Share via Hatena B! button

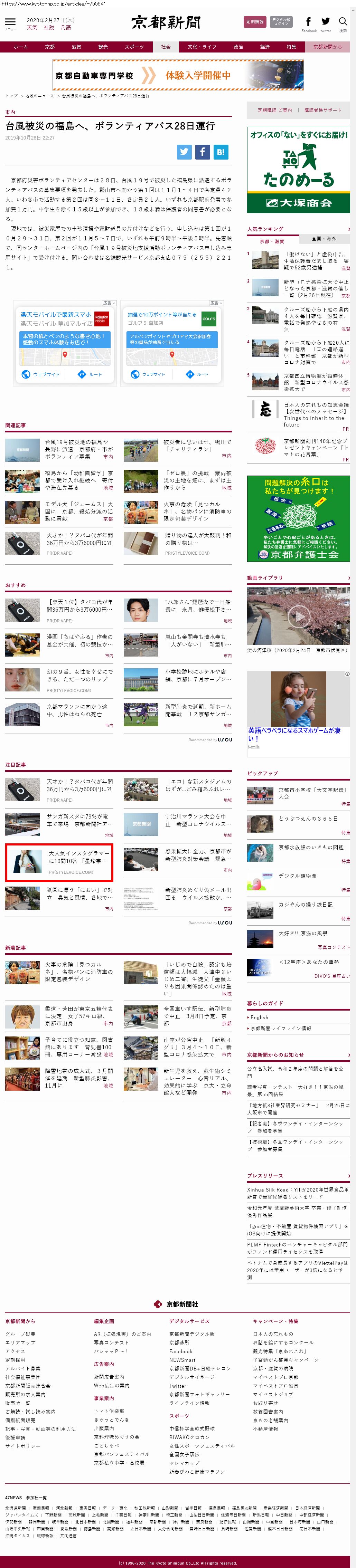coord(221,152)
